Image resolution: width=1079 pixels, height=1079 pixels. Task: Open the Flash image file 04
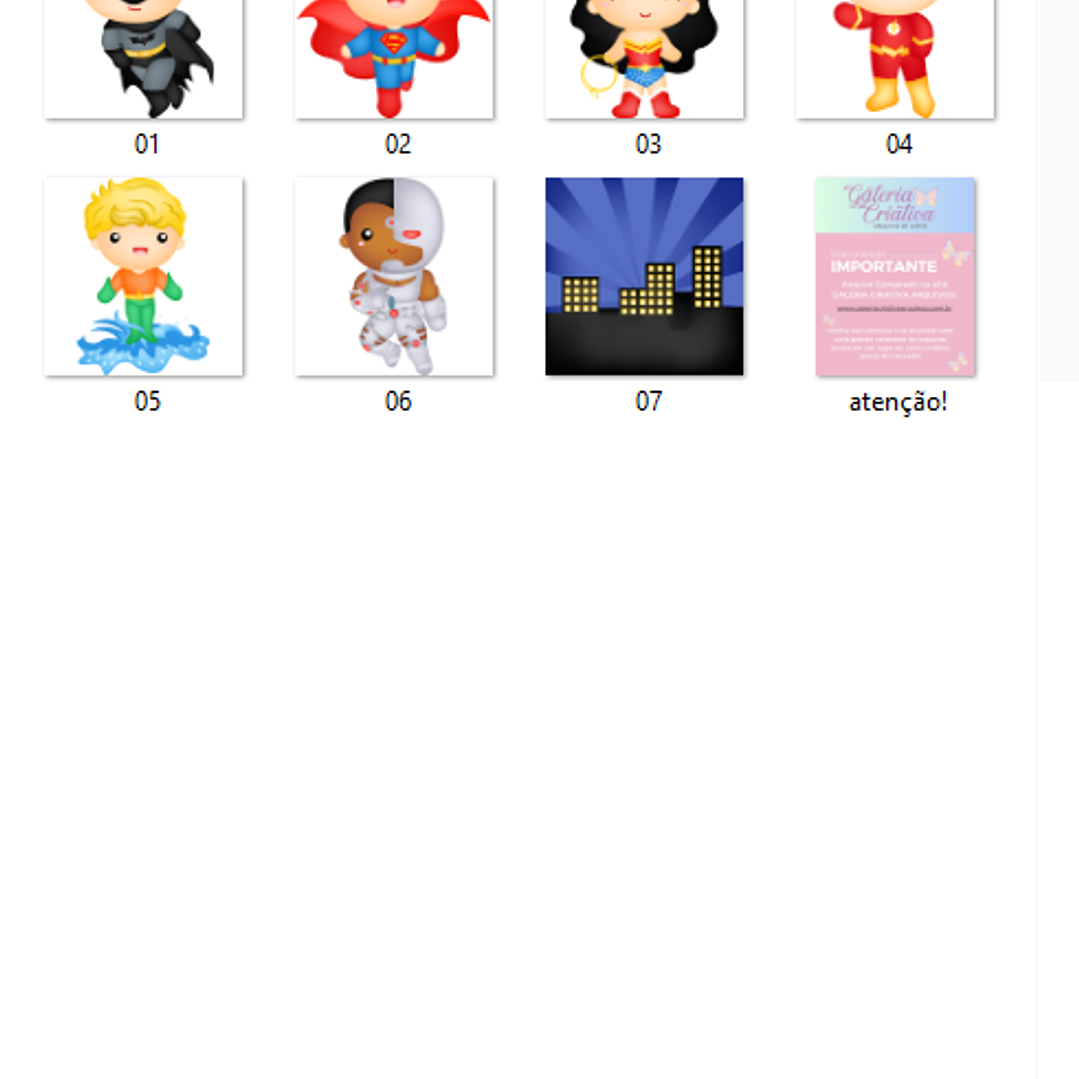(894, 60)
